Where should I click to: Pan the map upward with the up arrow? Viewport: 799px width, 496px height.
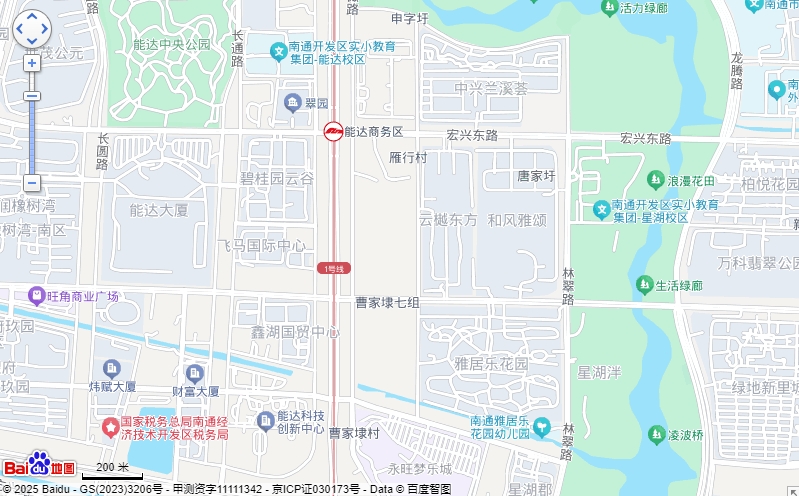32,18
